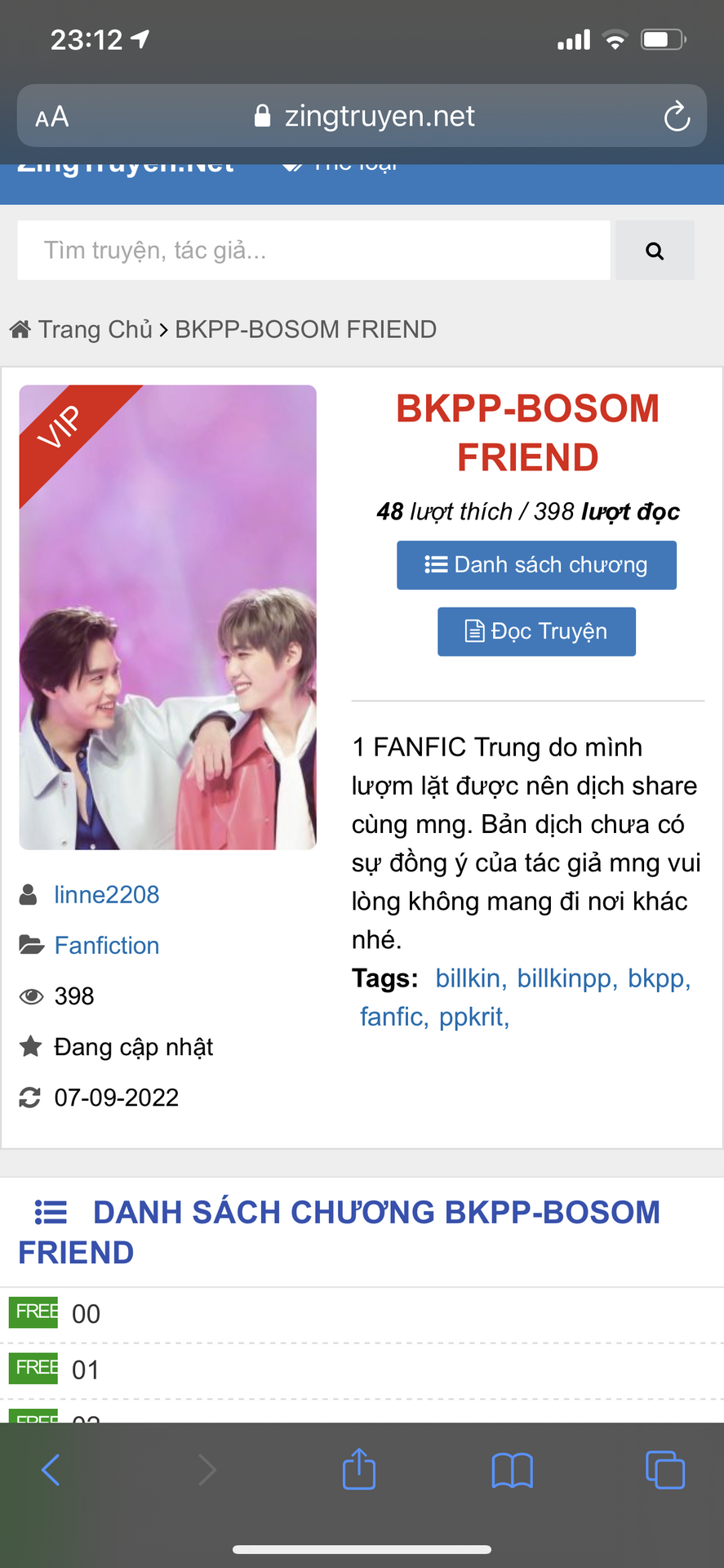Open the Fanfiction category

click(107, 946)
